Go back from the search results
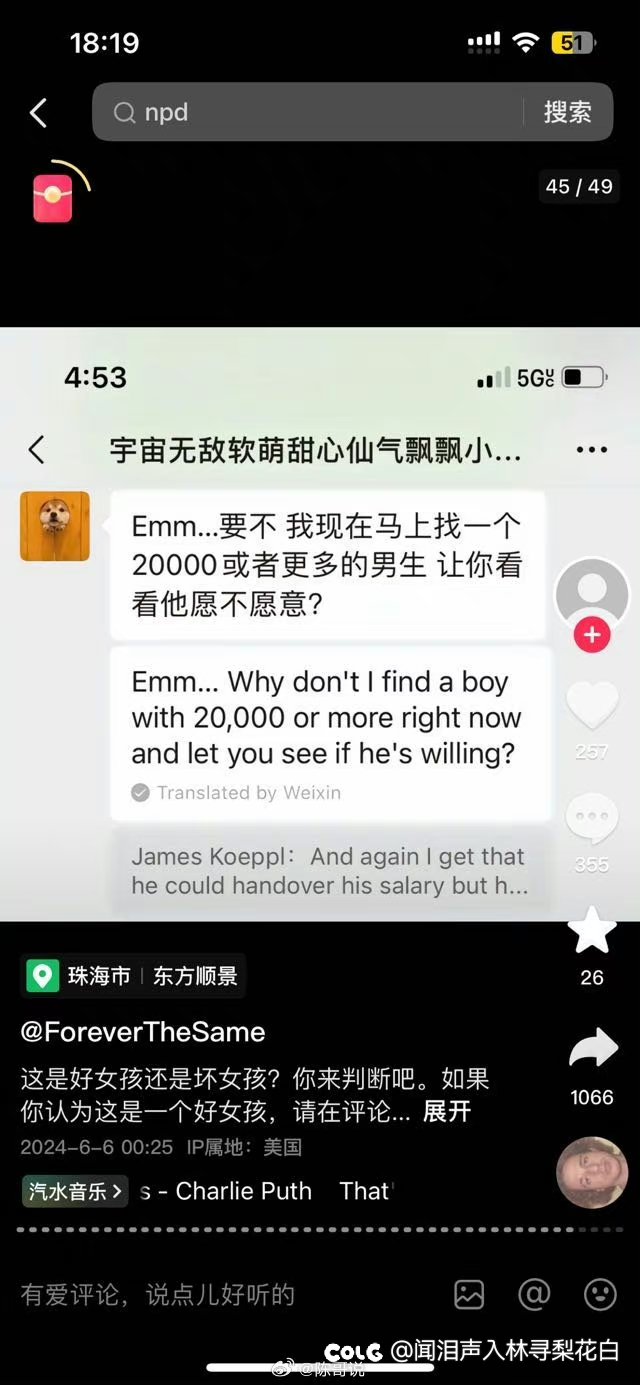 38,113
